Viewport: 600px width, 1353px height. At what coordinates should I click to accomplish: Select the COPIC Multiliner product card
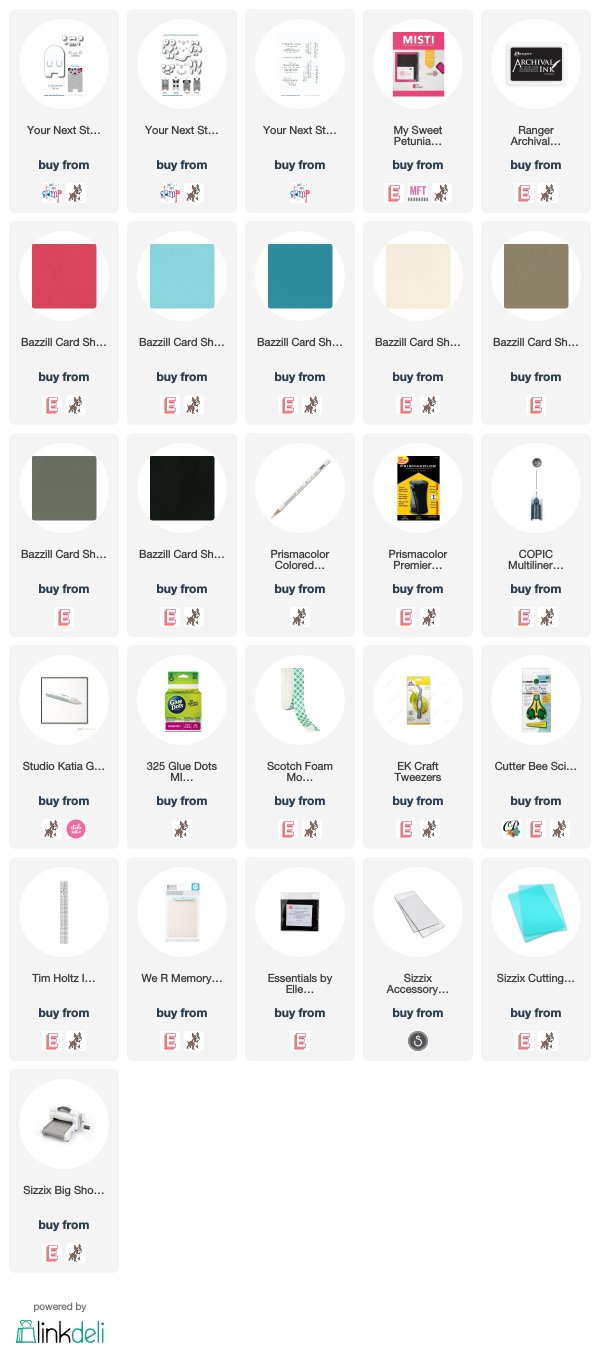pos(536,535)
